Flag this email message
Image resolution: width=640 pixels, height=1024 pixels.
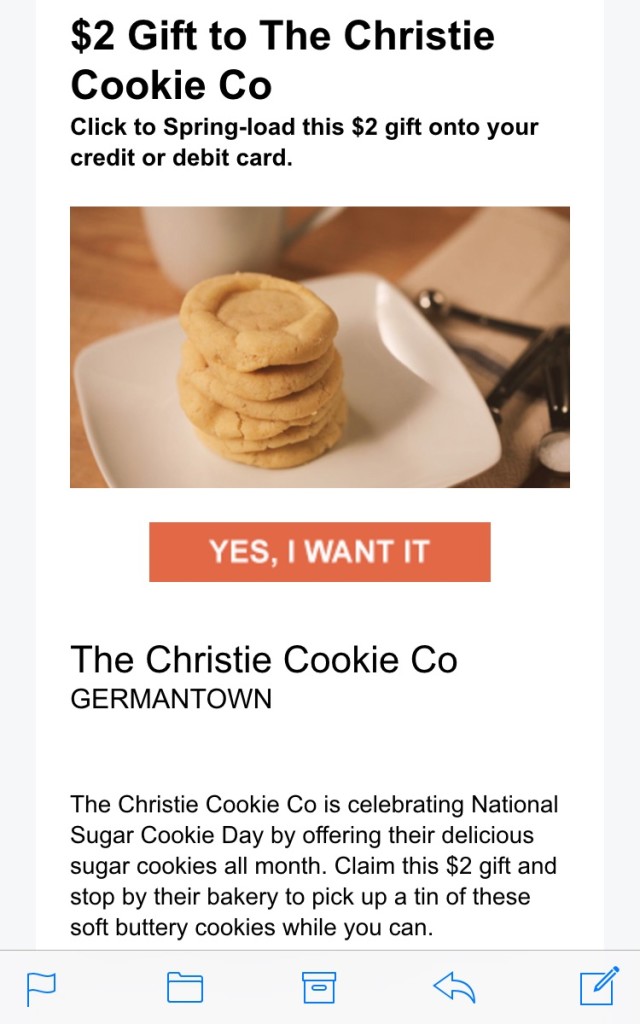pos(41,988)
